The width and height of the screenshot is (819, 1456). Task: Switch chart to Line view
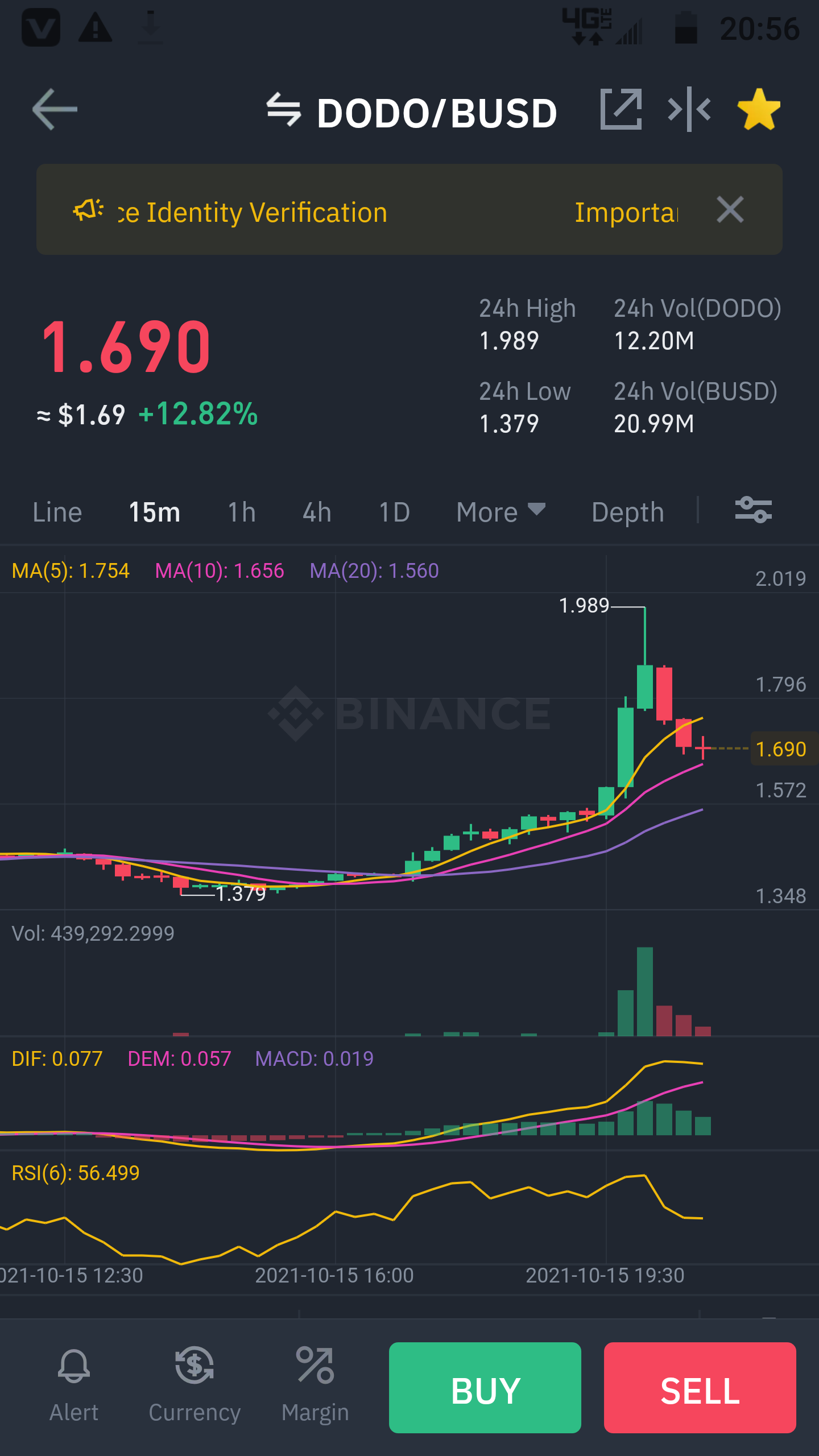pyautogui.click(x=57, y=512)
